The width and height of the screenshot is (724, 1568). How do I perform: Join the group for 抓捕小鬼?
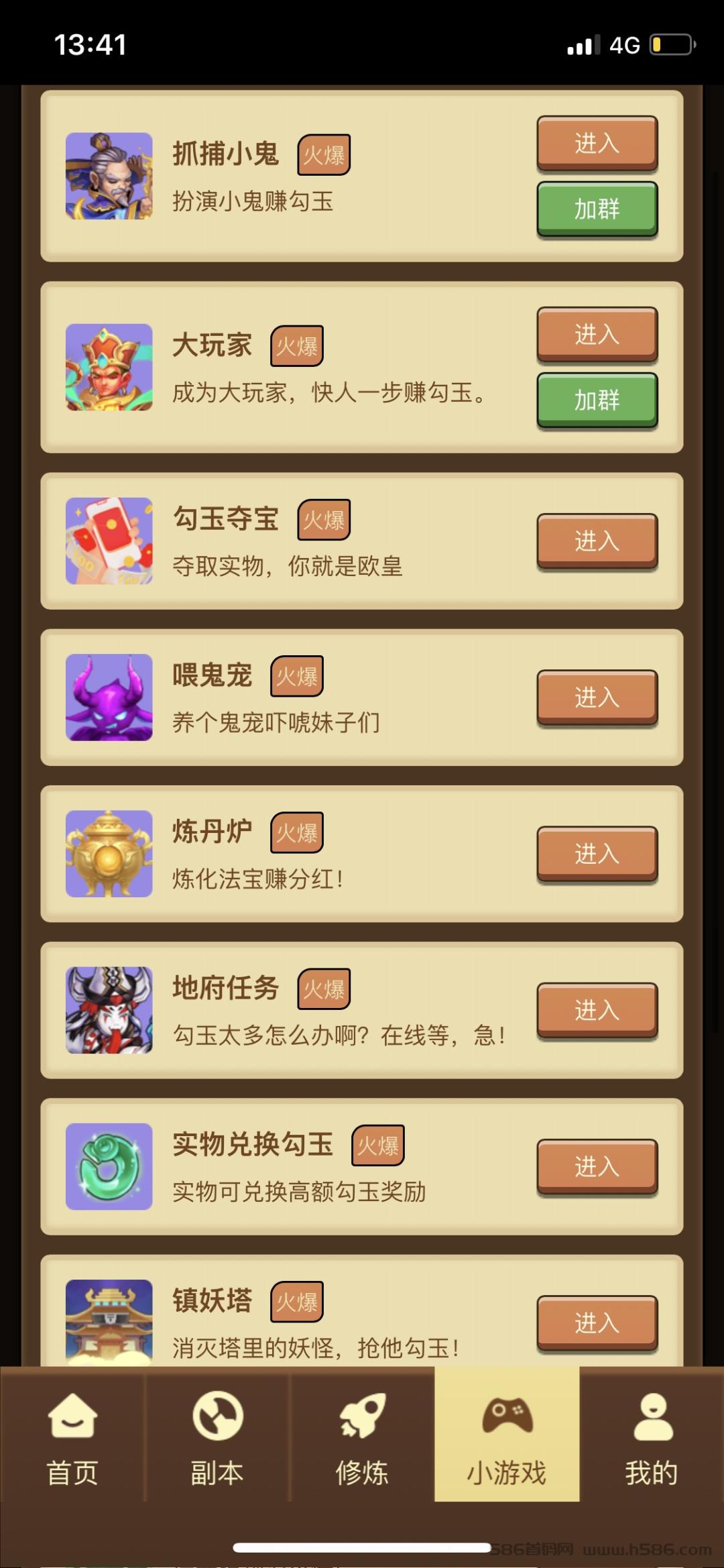click(597, 209)
